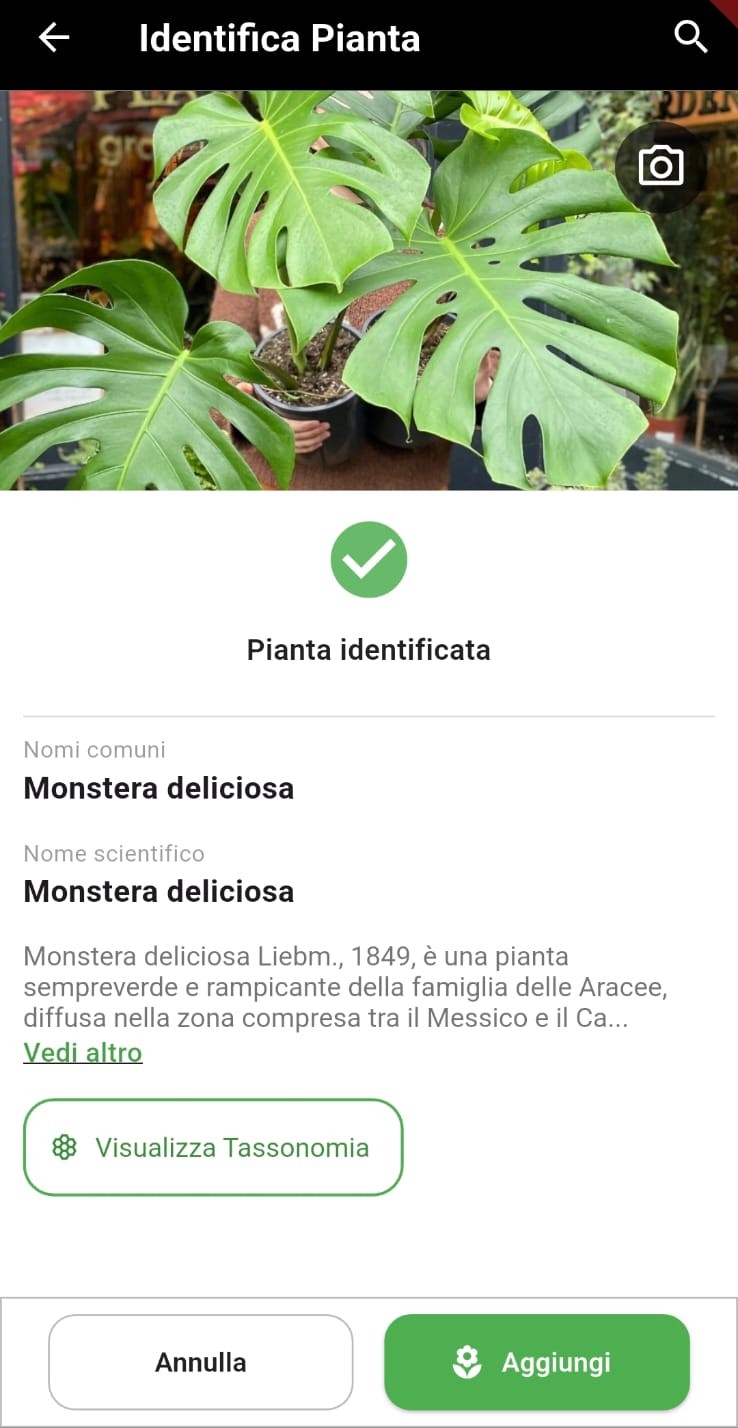Confirm with the Aggiungi button

pyautogui.click(x=536, y=1361)
